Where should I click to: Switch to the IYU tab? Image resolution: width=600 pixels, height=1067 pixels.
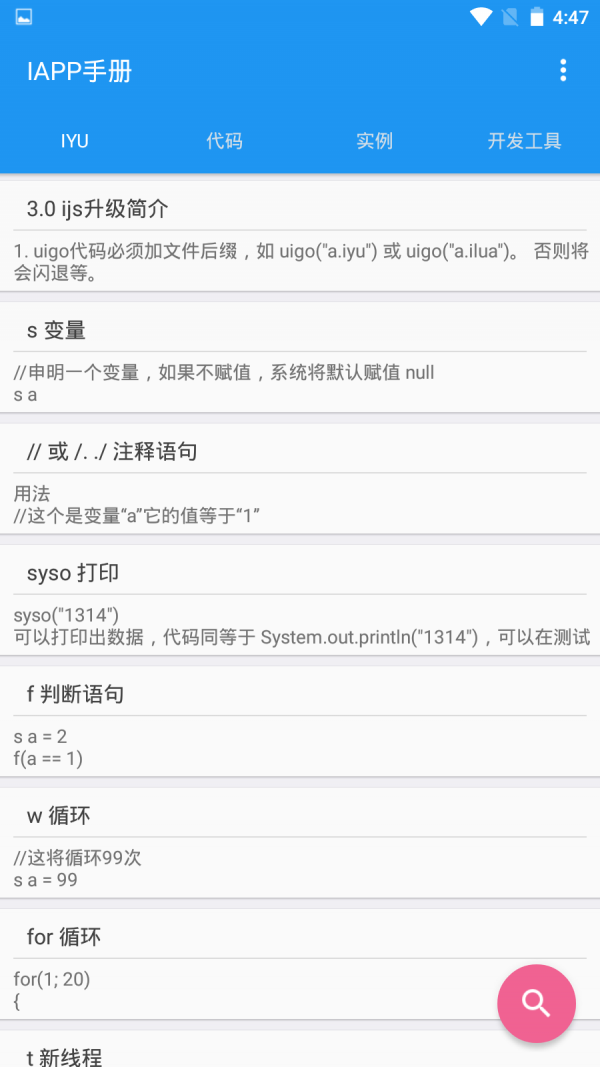[x=75, y=141]
